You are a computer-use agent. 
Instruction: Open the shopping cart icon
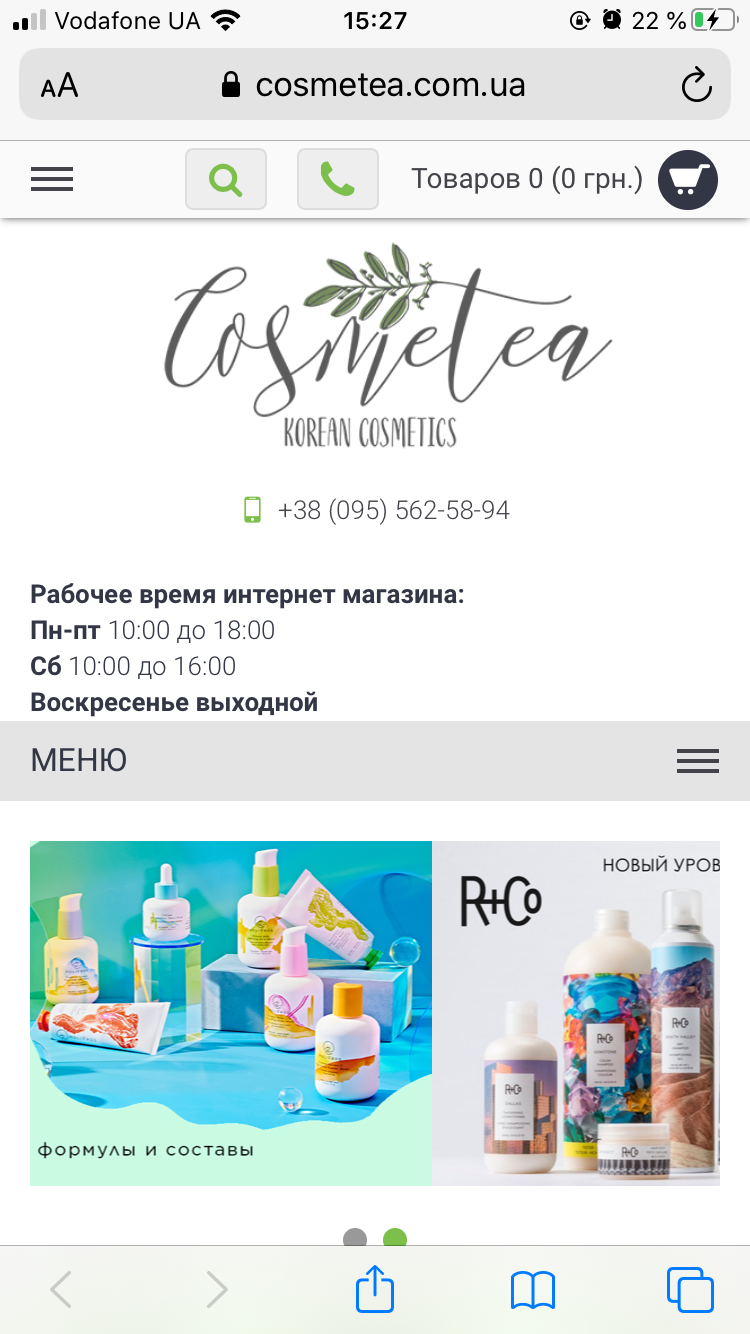tap(688, 180)
